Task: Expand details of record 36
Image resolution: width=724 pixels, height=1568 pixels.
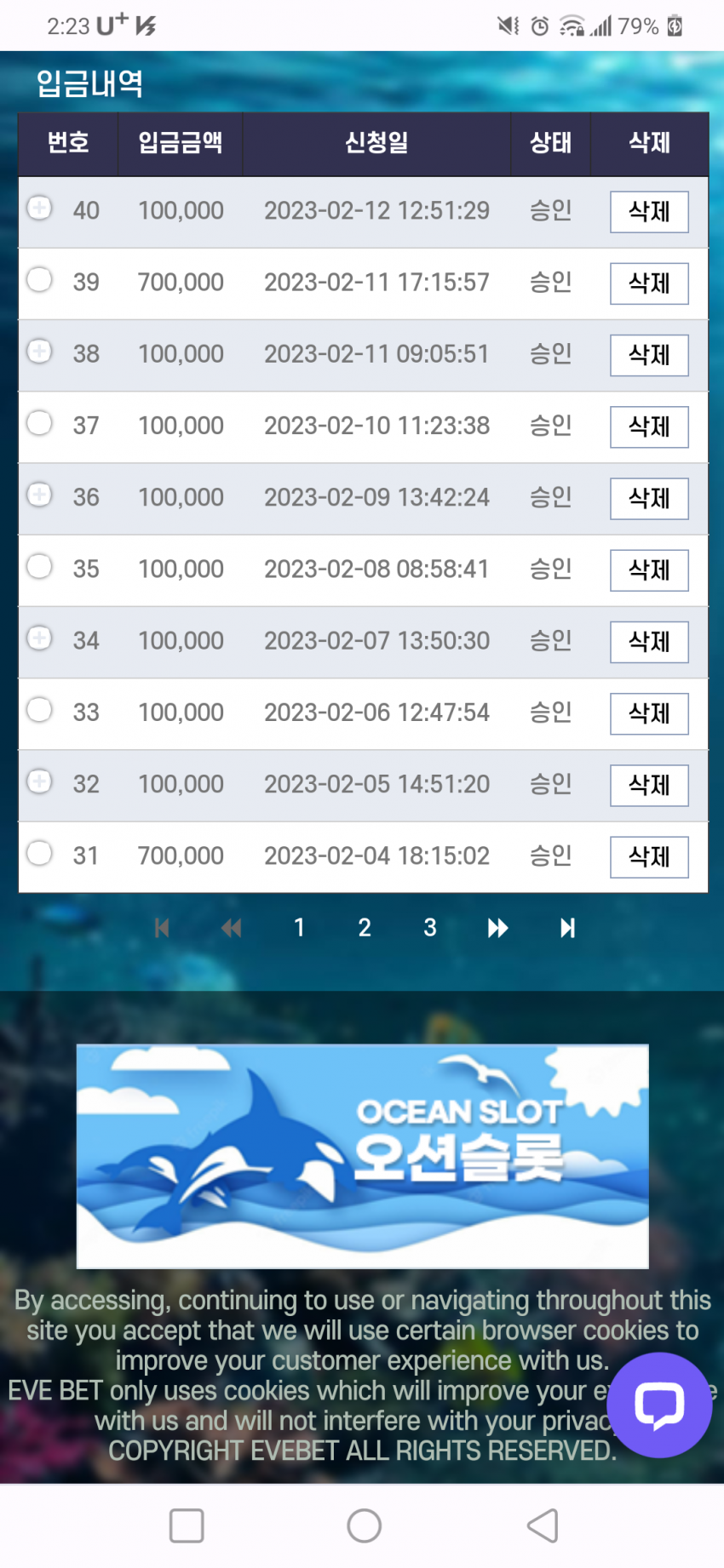Action: click(39, 495)
